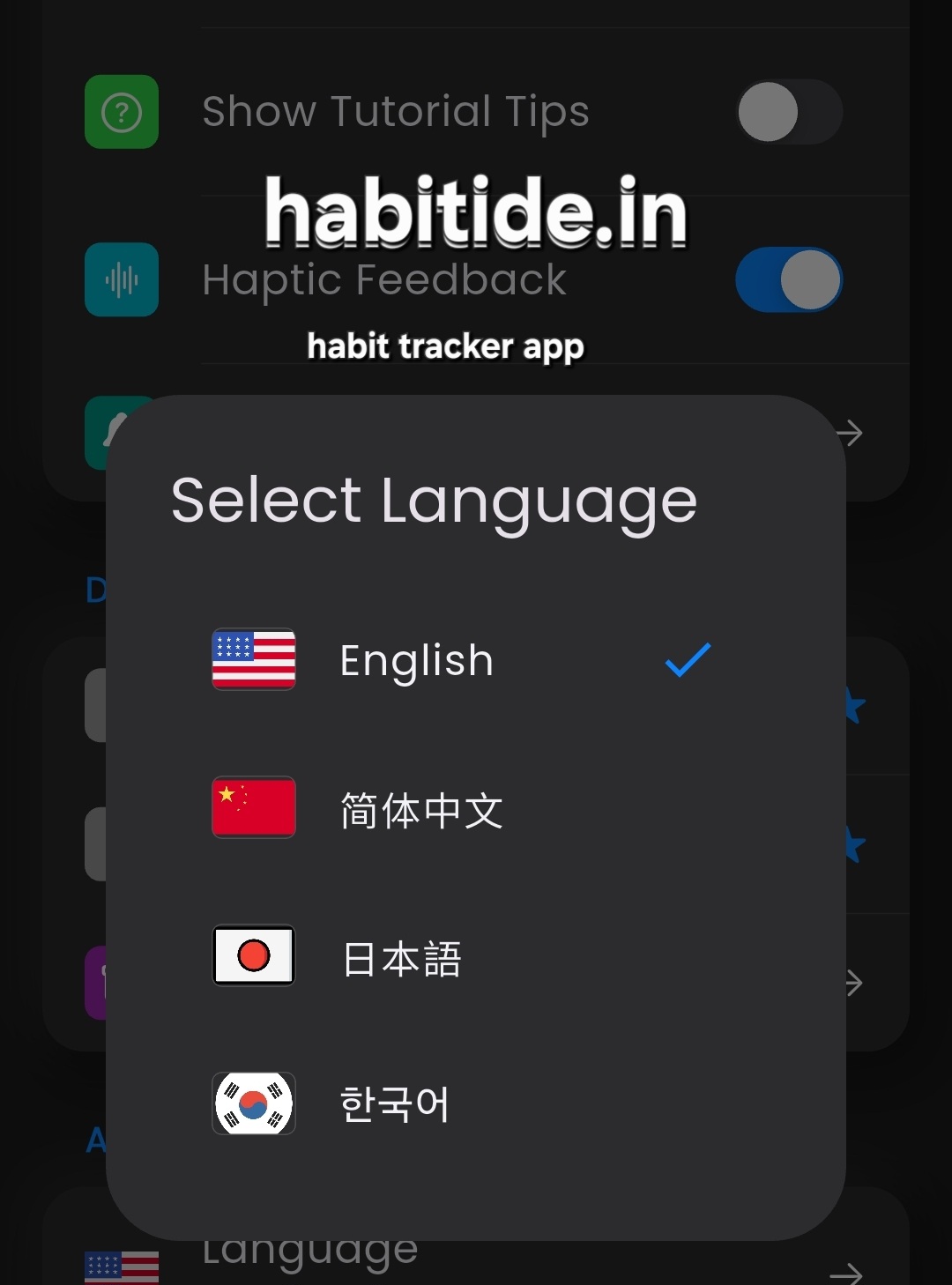The height and width of the screenshot is (1285, 952).
Task: Pick 한국어 as the app language
Action: [395, 1103]
